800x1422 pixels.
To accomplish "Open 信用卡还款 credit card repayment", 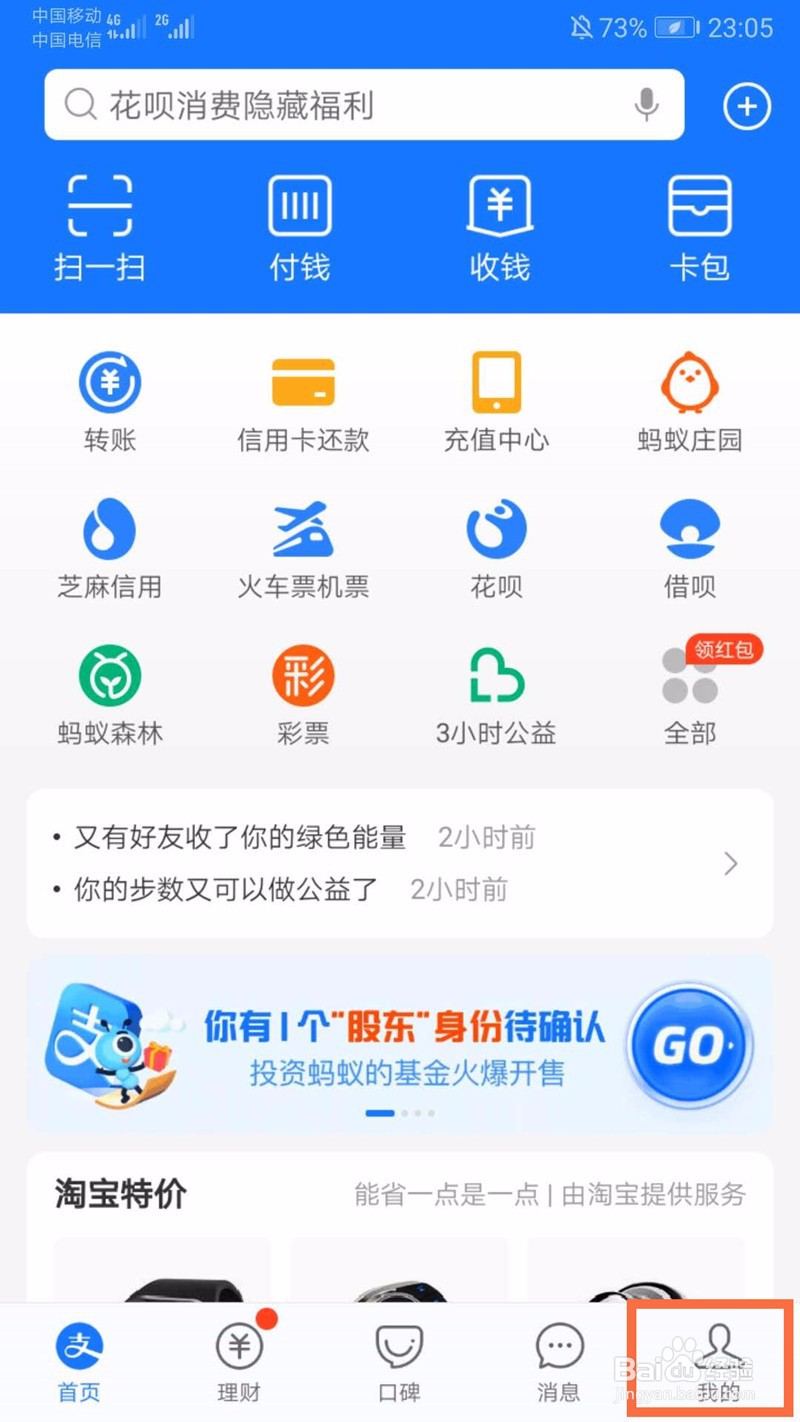I will (x=303, y=398).
